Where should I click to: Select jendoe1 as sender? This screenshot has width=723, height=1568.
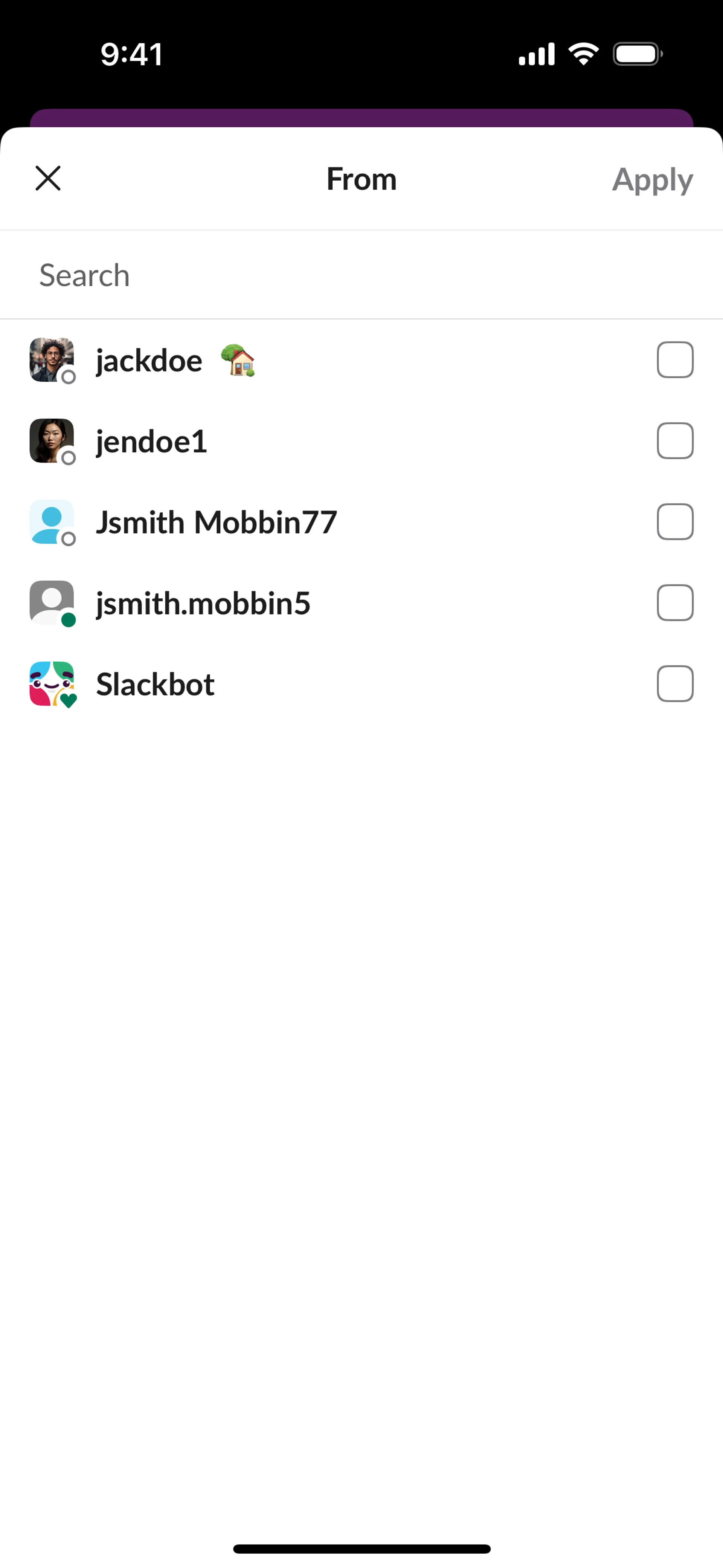click(675, 441)
